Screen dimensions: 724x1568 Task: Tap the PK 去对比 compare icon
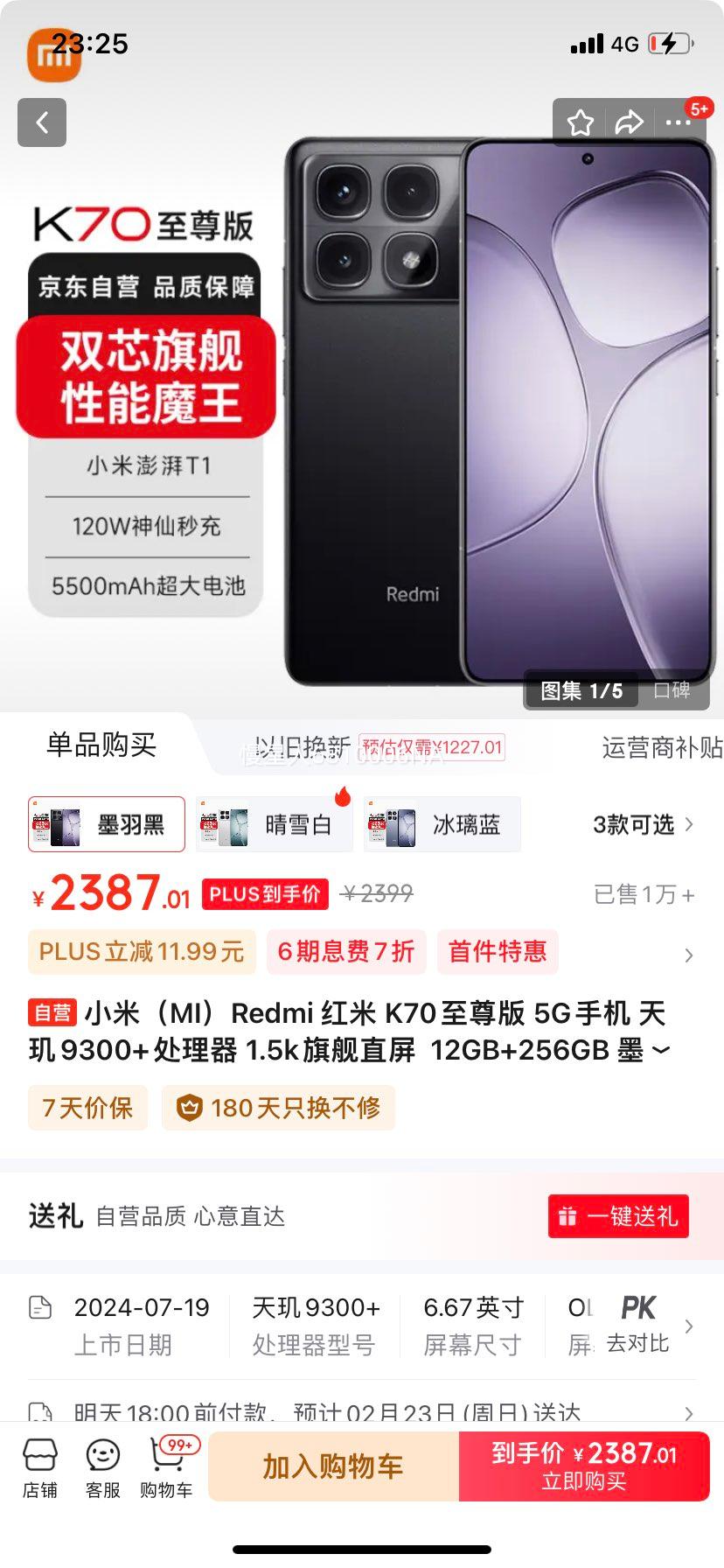click(x=638, y=1324)
